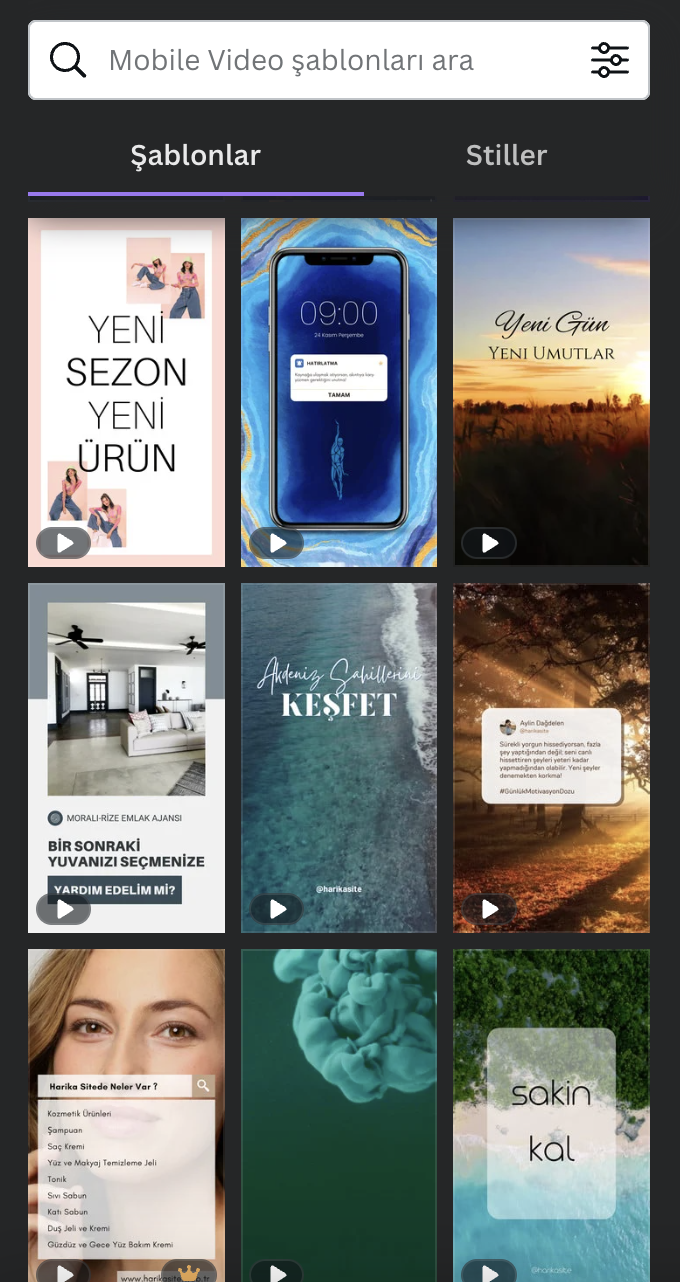680x1282 pixels.
Task: Open the filter options icon
Action: (609, 60)
